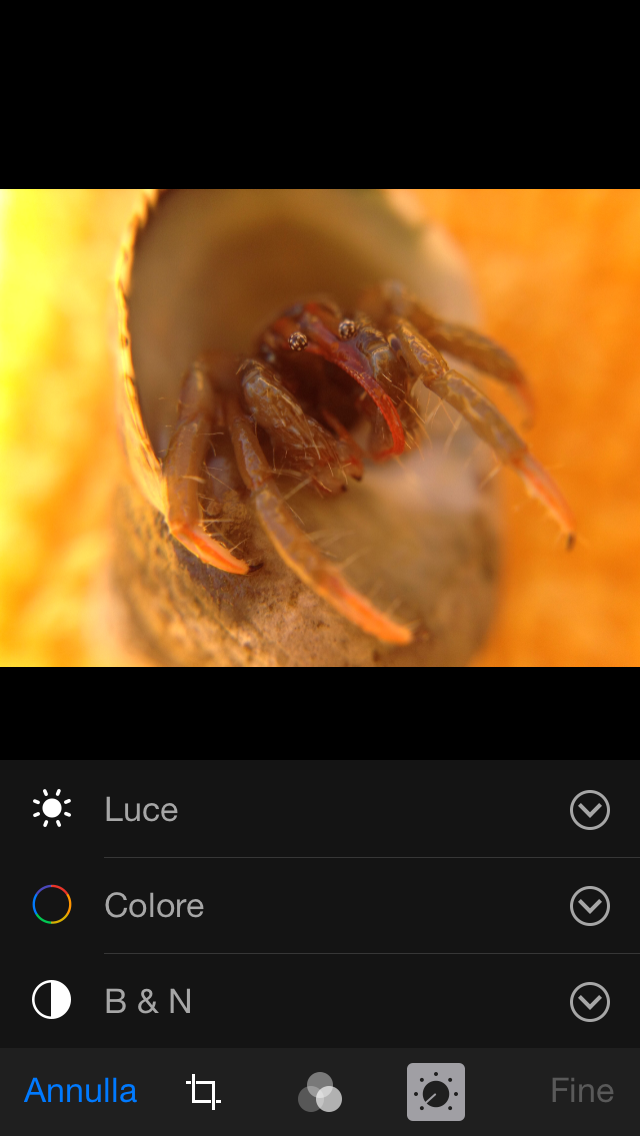This screenshot has width=640, height=1136.
Task: Tap Fine to finish editing
Action: [x=581, y=1091]
